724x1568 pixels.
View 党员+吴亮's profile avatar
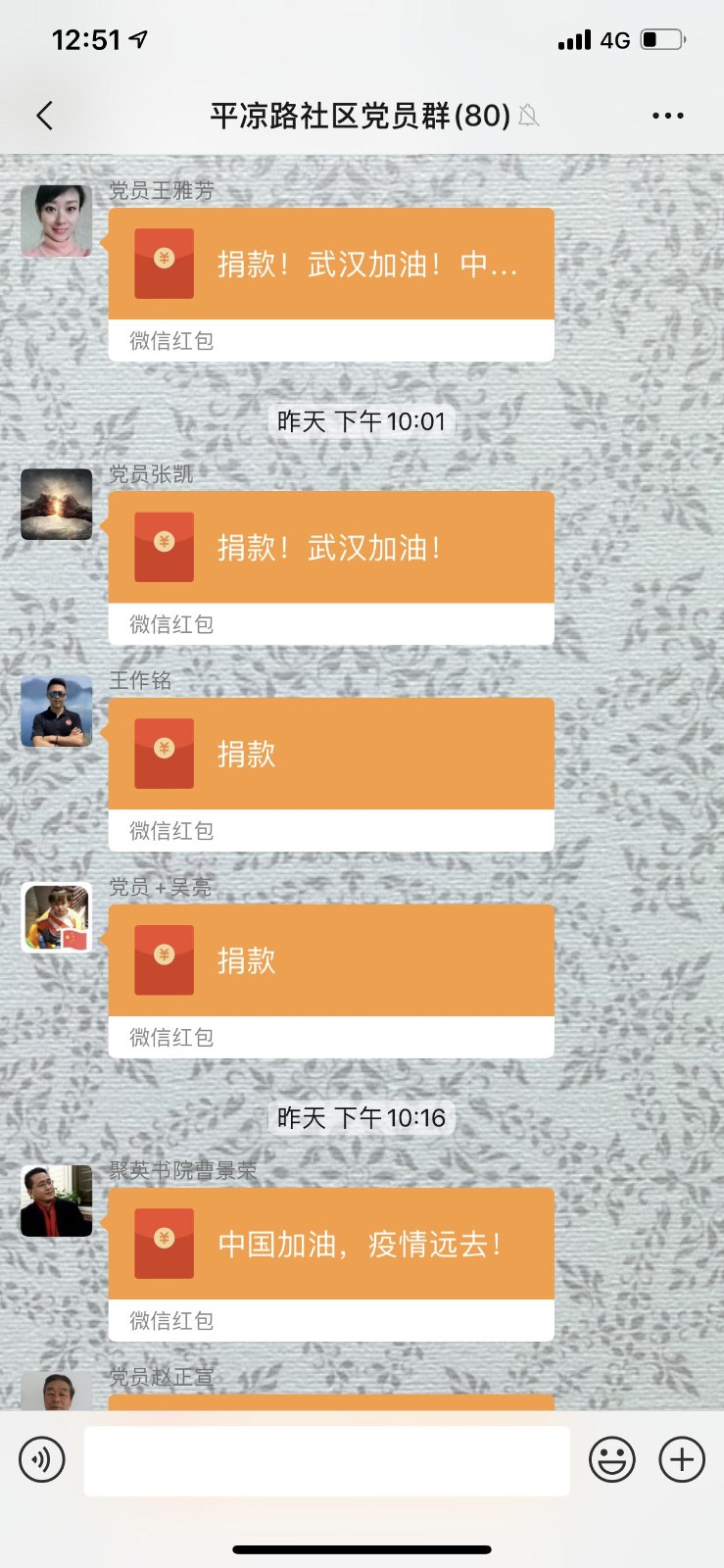(57, 917)
